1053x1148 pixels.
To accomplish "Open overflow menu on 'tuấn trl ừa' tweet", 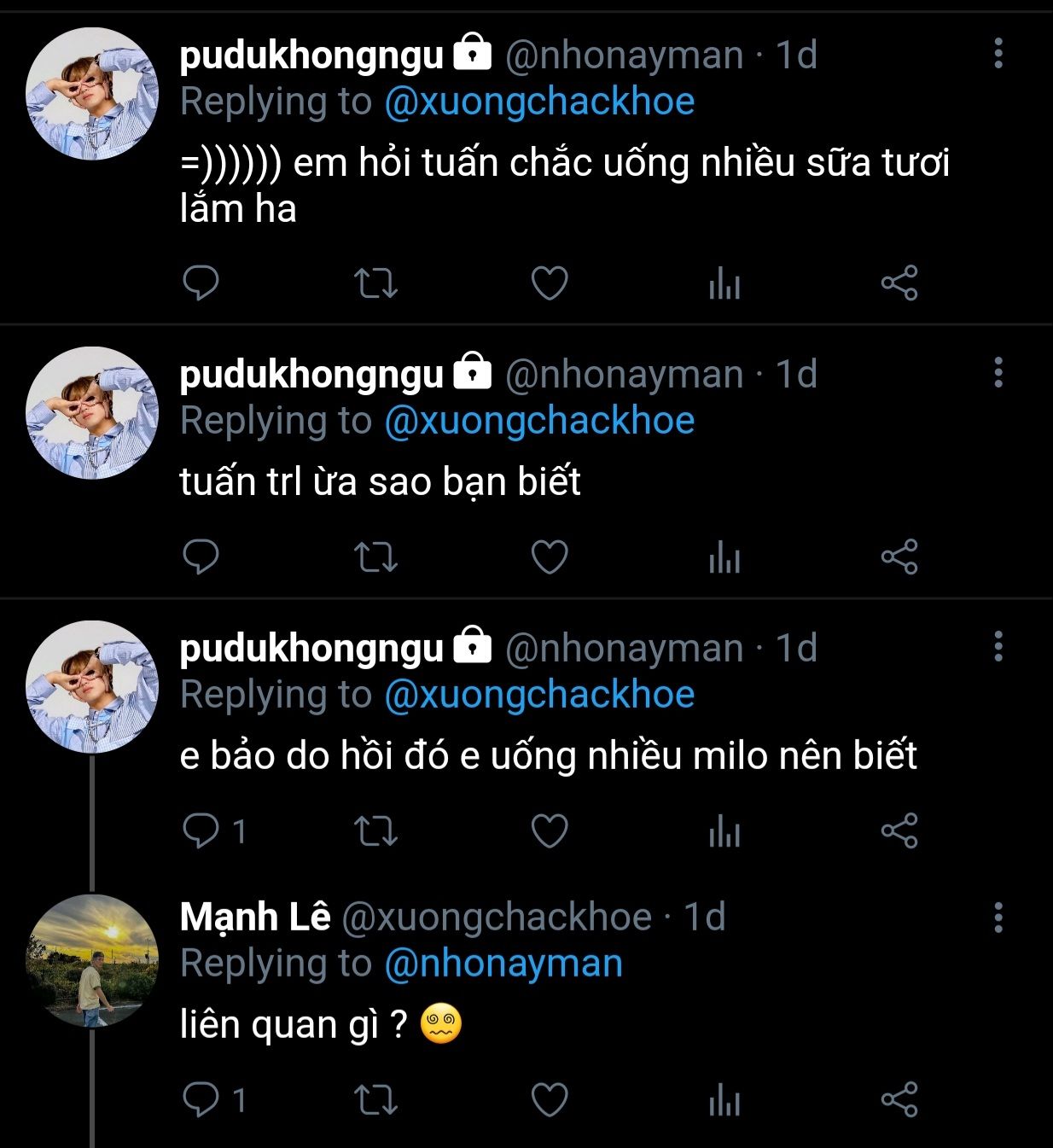I will tap(998, 373).
